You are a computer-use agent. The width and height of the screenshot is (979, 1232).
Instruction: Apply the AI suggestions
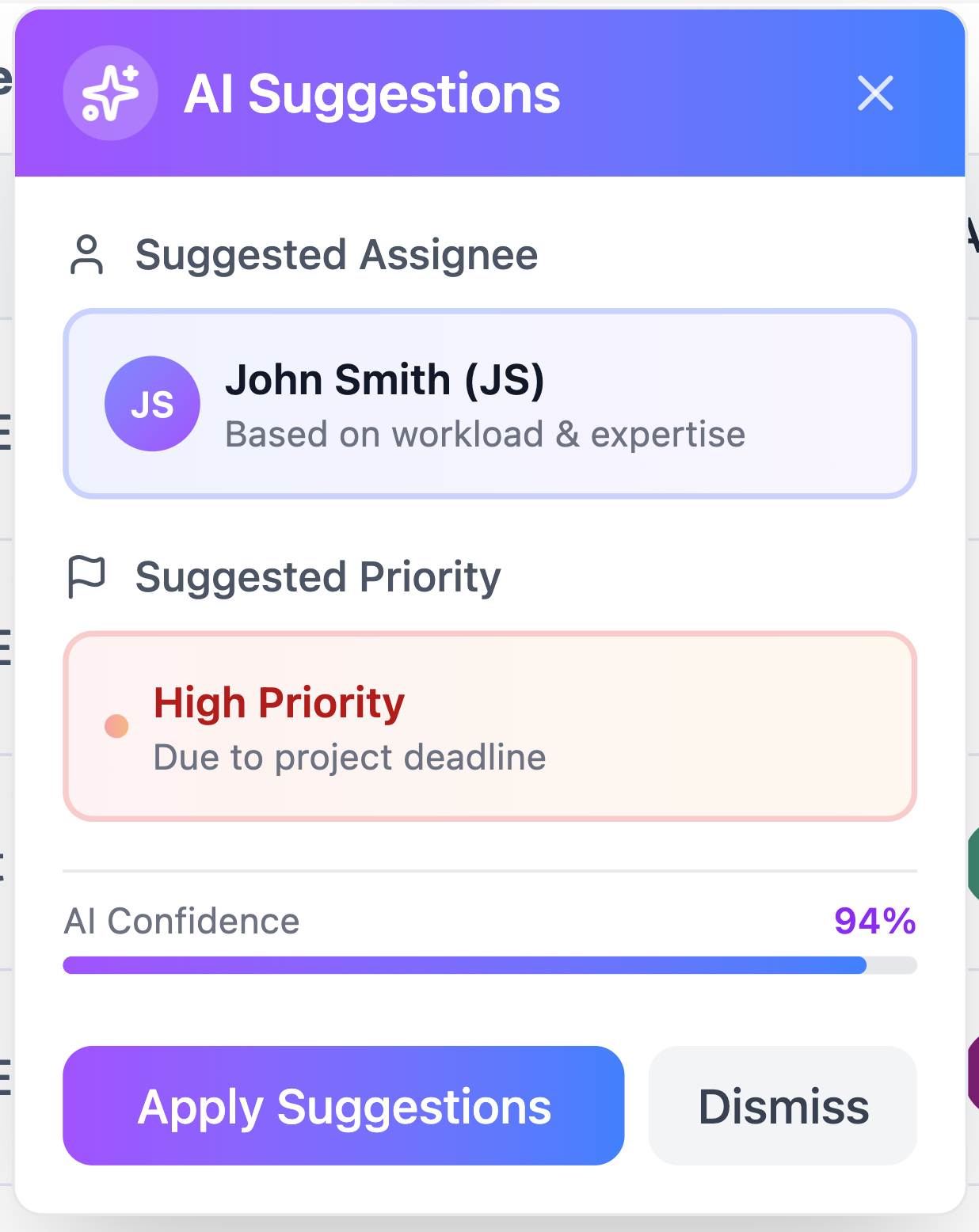[x=344, y=1105]
